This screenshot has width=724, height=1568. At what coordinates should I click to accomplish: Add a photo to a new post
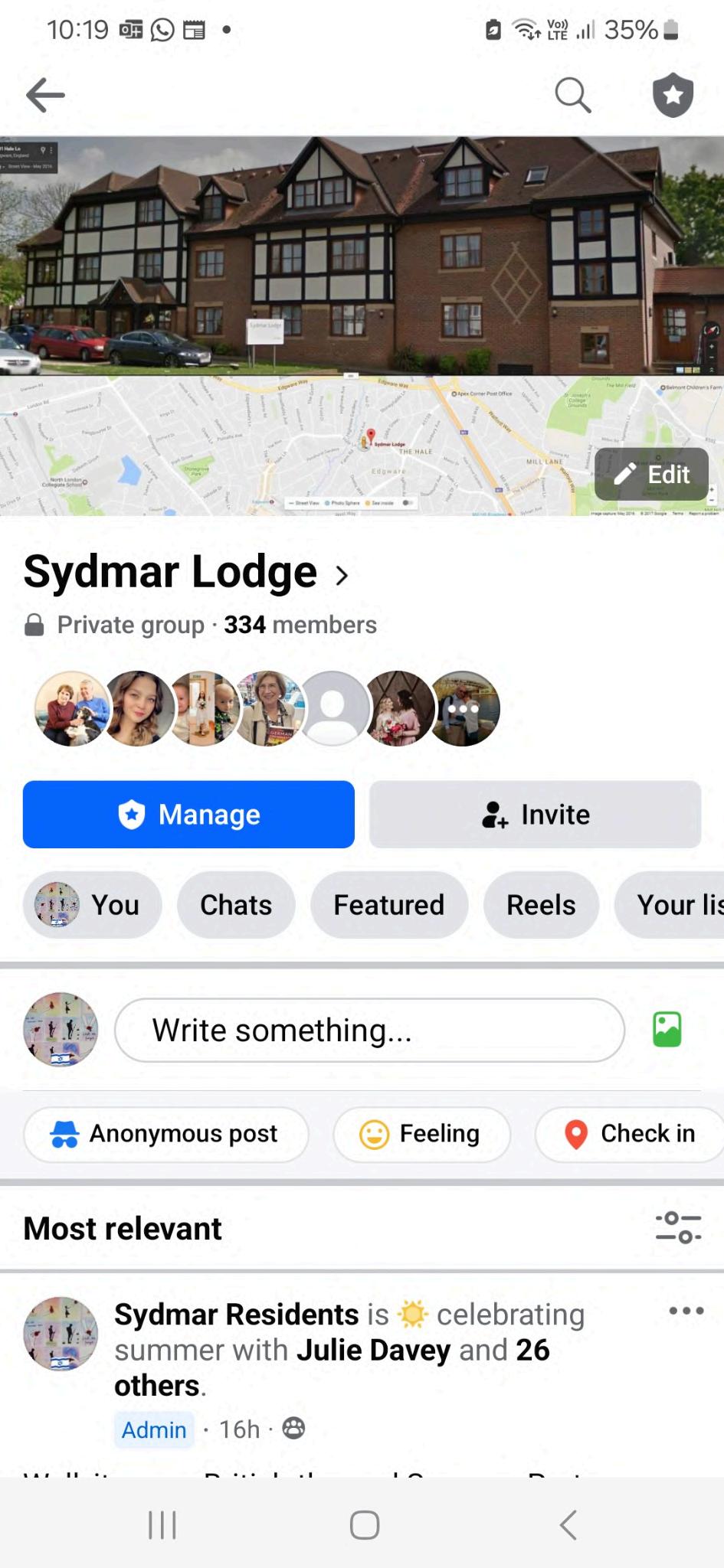click(667, 1030)
